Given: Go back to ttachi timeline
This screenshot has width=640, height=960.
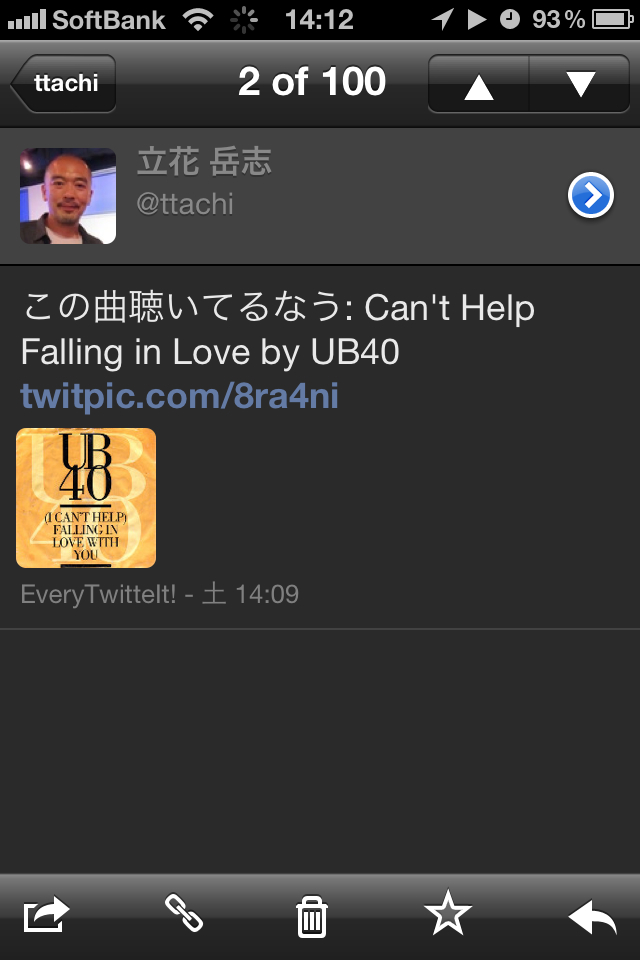Looking at the screenshot, I should tap(64, 83).
